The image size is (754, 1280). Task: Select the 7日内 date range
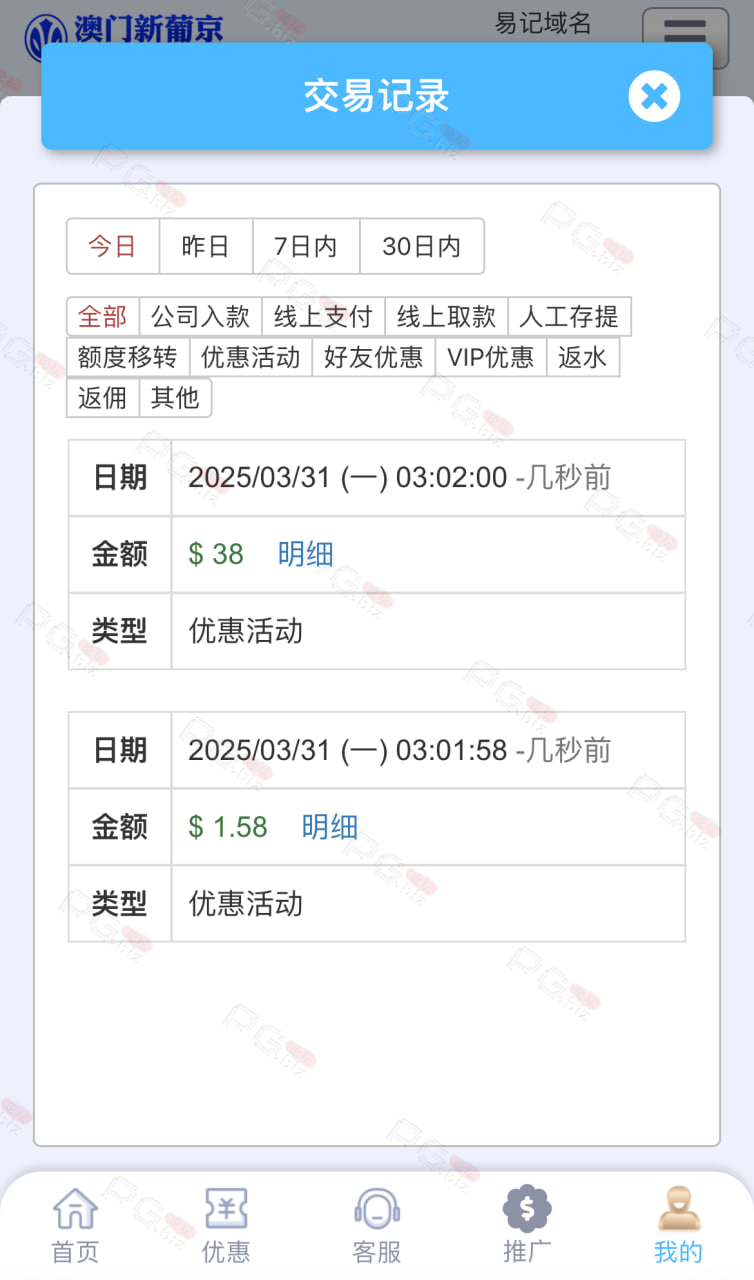tap(306, 246)
